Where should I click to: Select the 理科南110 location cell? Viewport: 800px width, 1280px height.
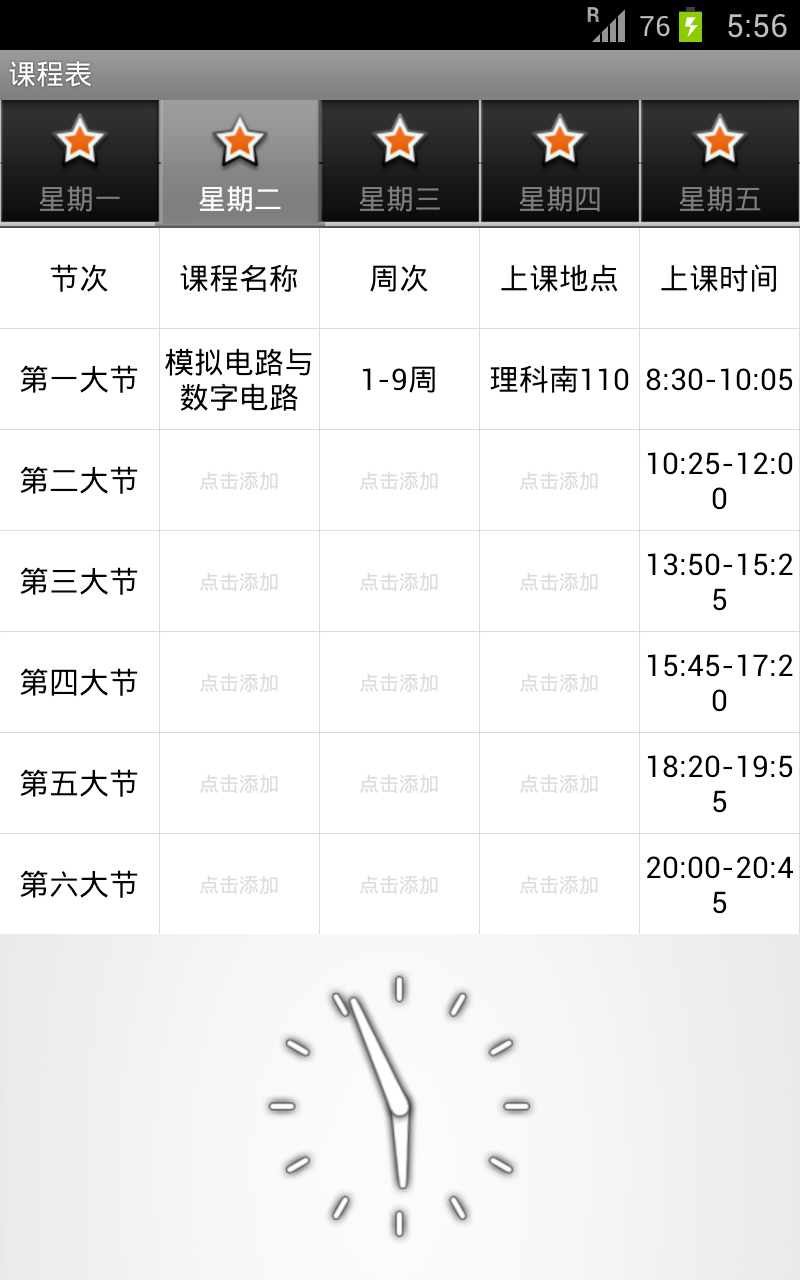(559, 380)
